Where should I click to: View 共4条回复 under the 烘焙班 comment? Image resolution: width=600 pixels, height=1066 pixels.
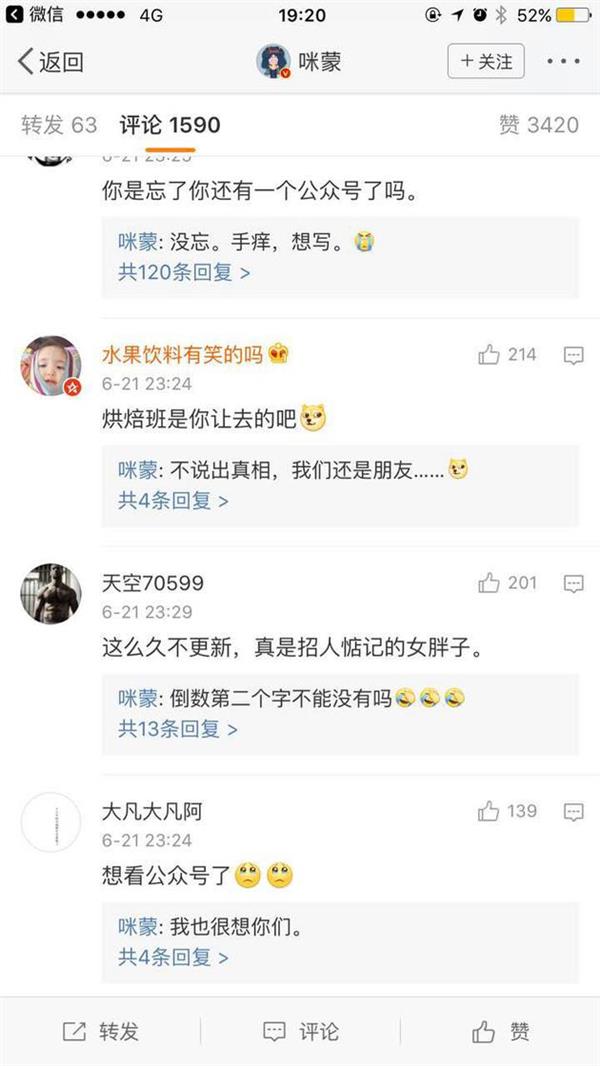173,501
